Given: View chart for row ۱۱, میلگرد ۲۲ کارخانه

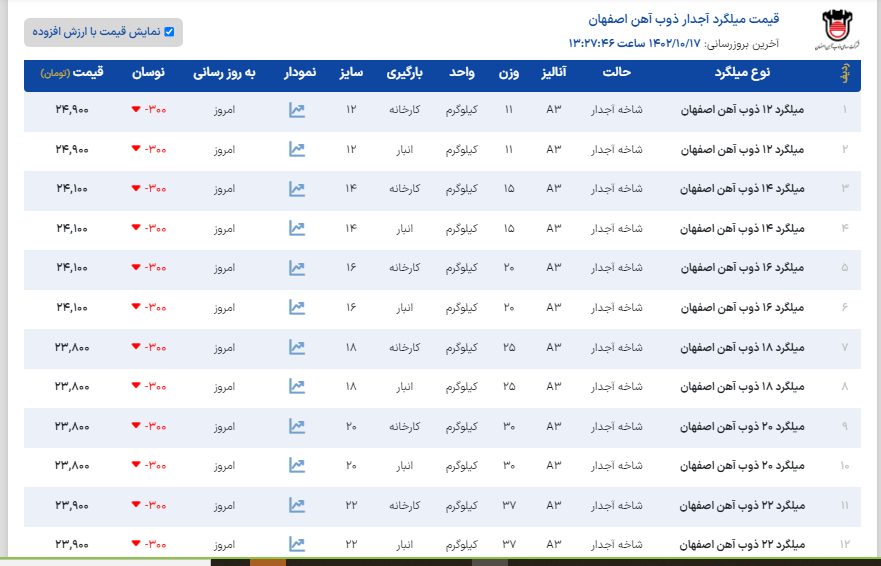Looking at the screenshot, I should [296, 505].
